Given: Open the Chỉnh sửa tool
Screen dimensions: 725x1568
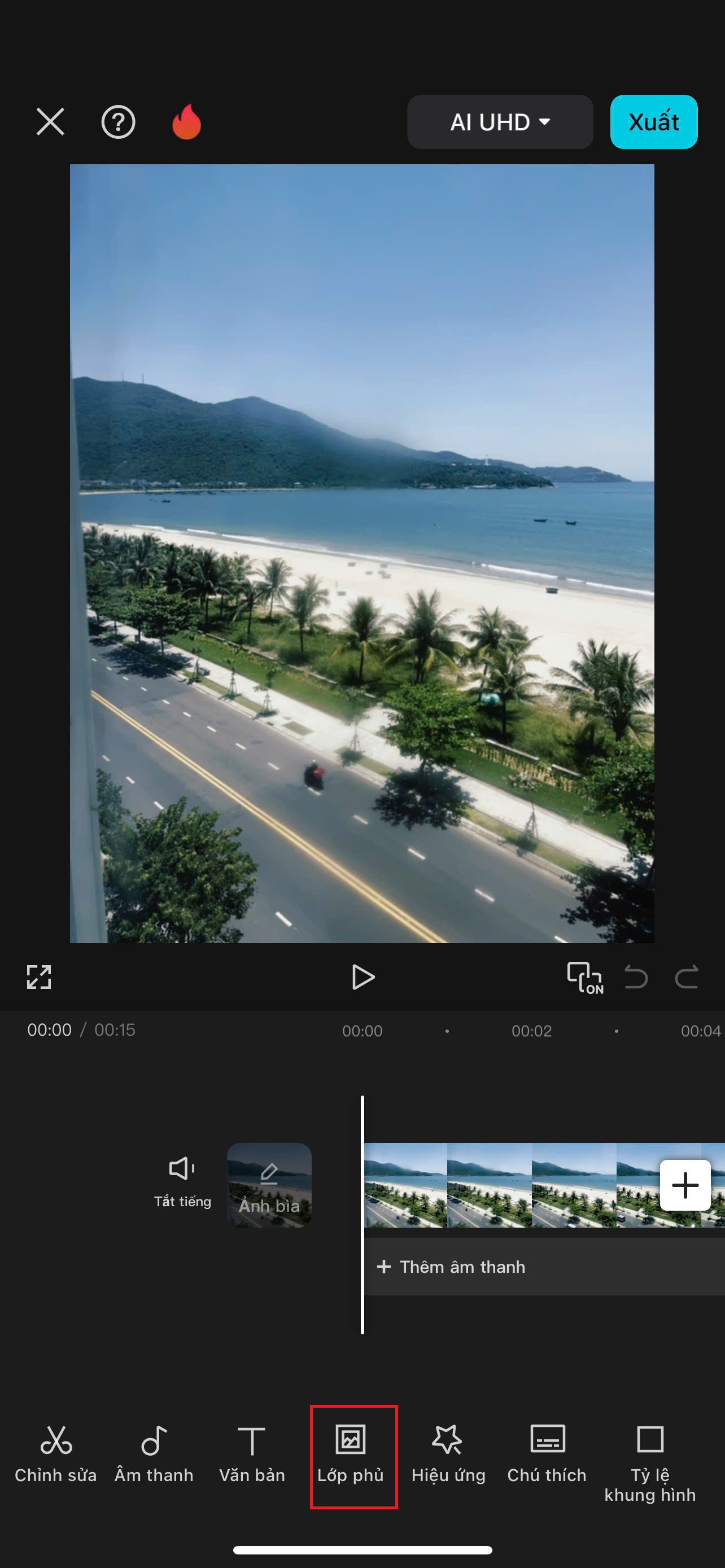Looking at the screenshot, I should (56, 1455).
